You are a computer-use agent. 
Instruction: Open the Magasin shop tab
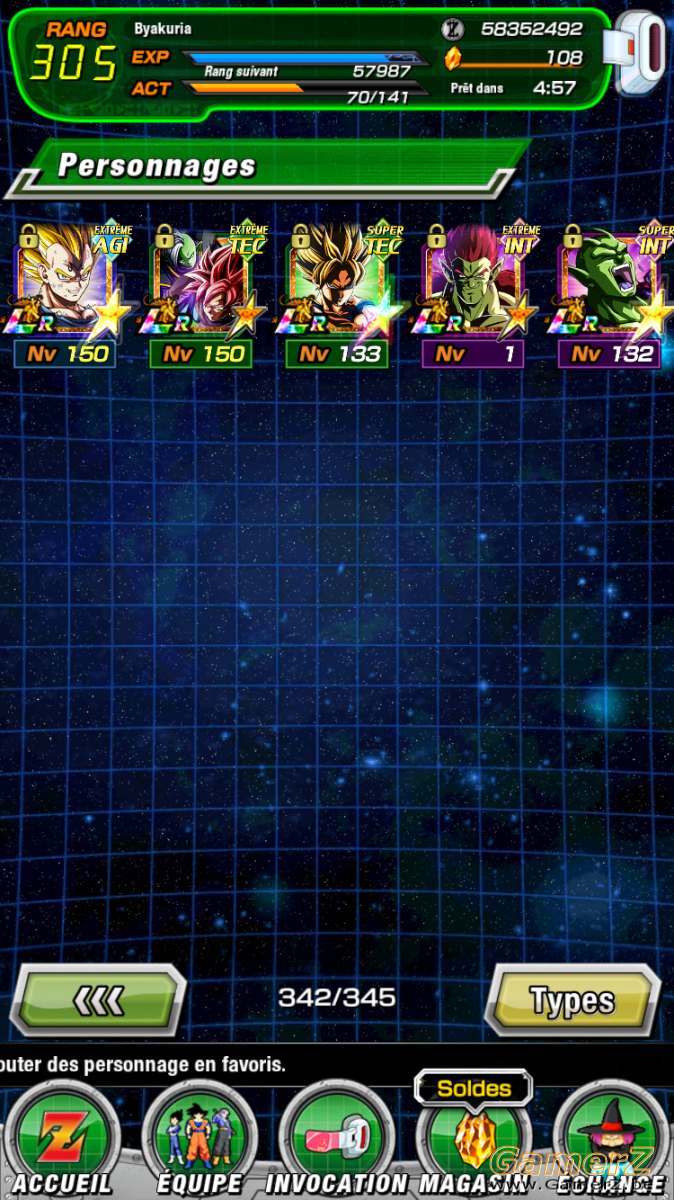tap(474, 1140)
